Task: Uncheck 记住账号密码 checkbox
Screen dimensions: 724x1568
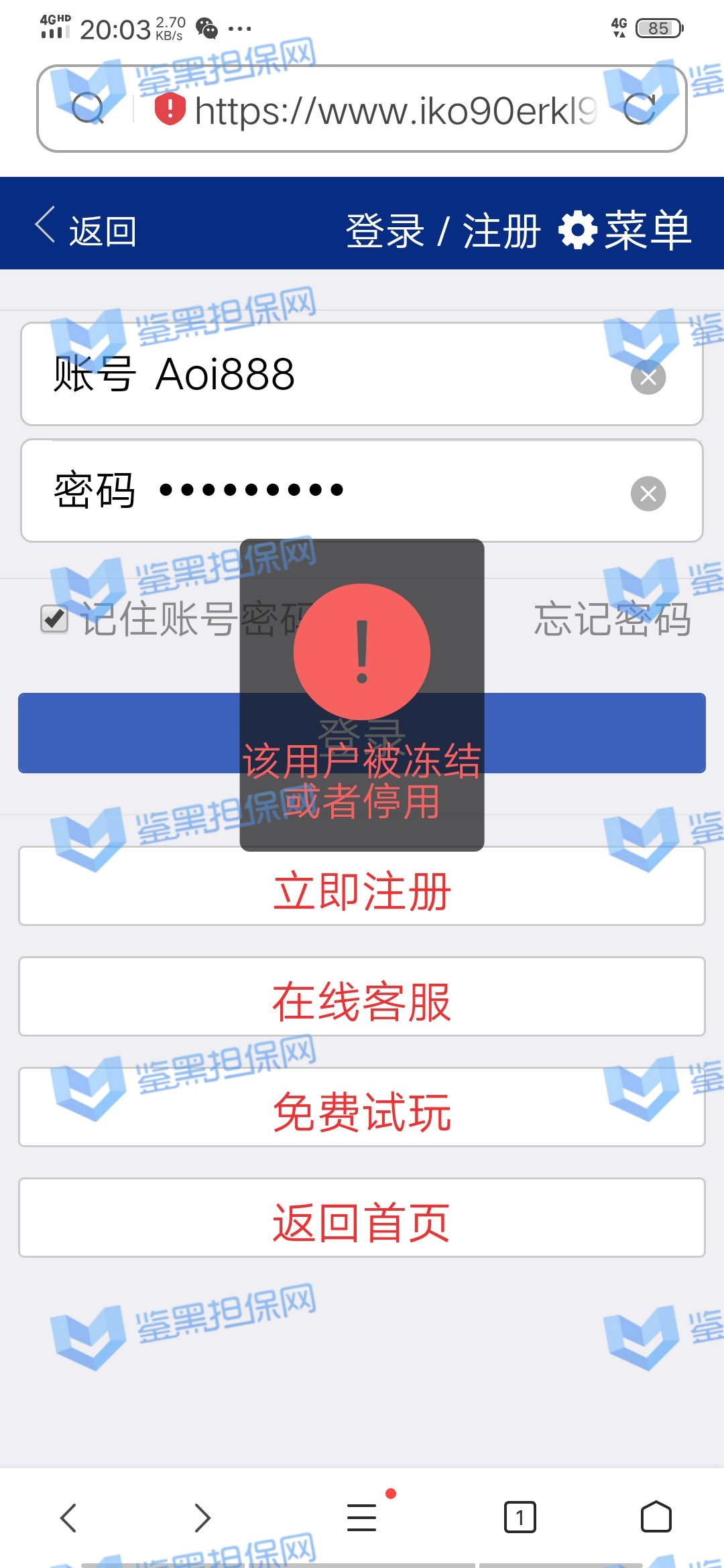Action: [54, 618]
